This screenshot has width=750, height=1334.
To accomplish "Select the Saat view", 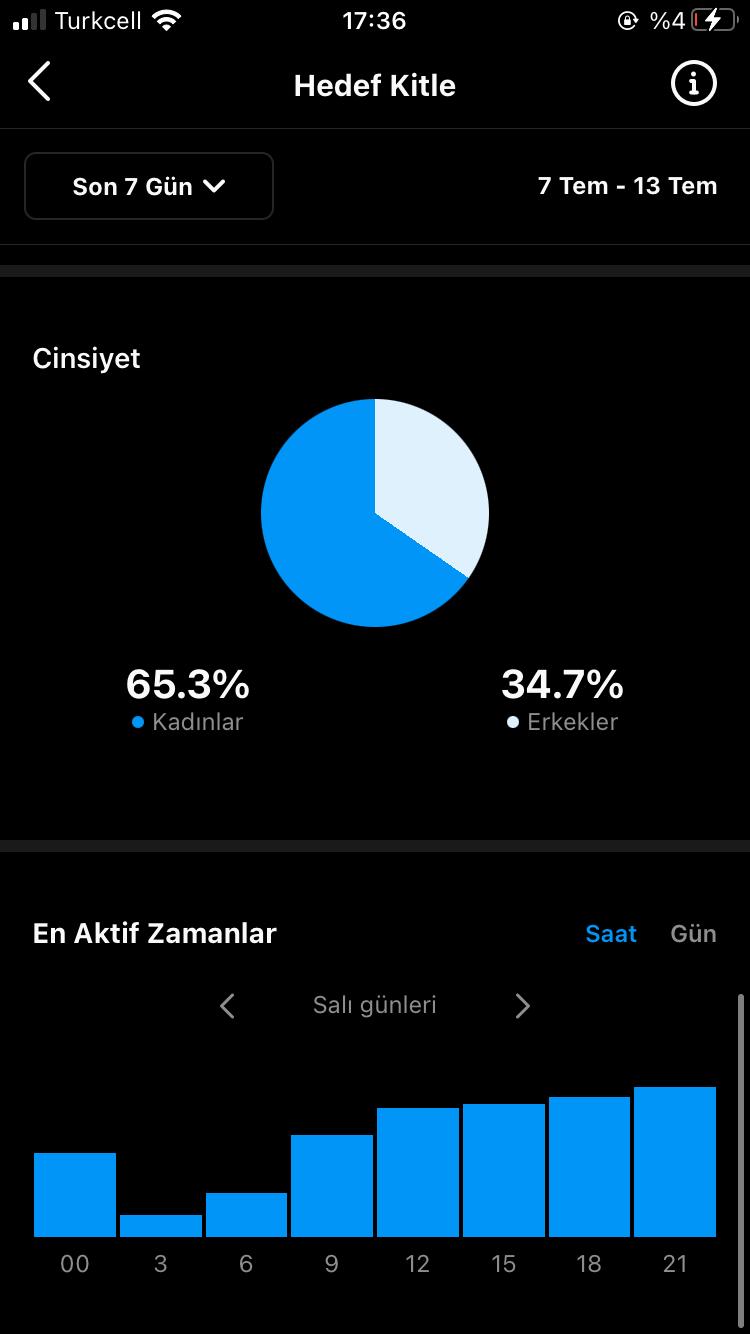I will pos(611,933).
